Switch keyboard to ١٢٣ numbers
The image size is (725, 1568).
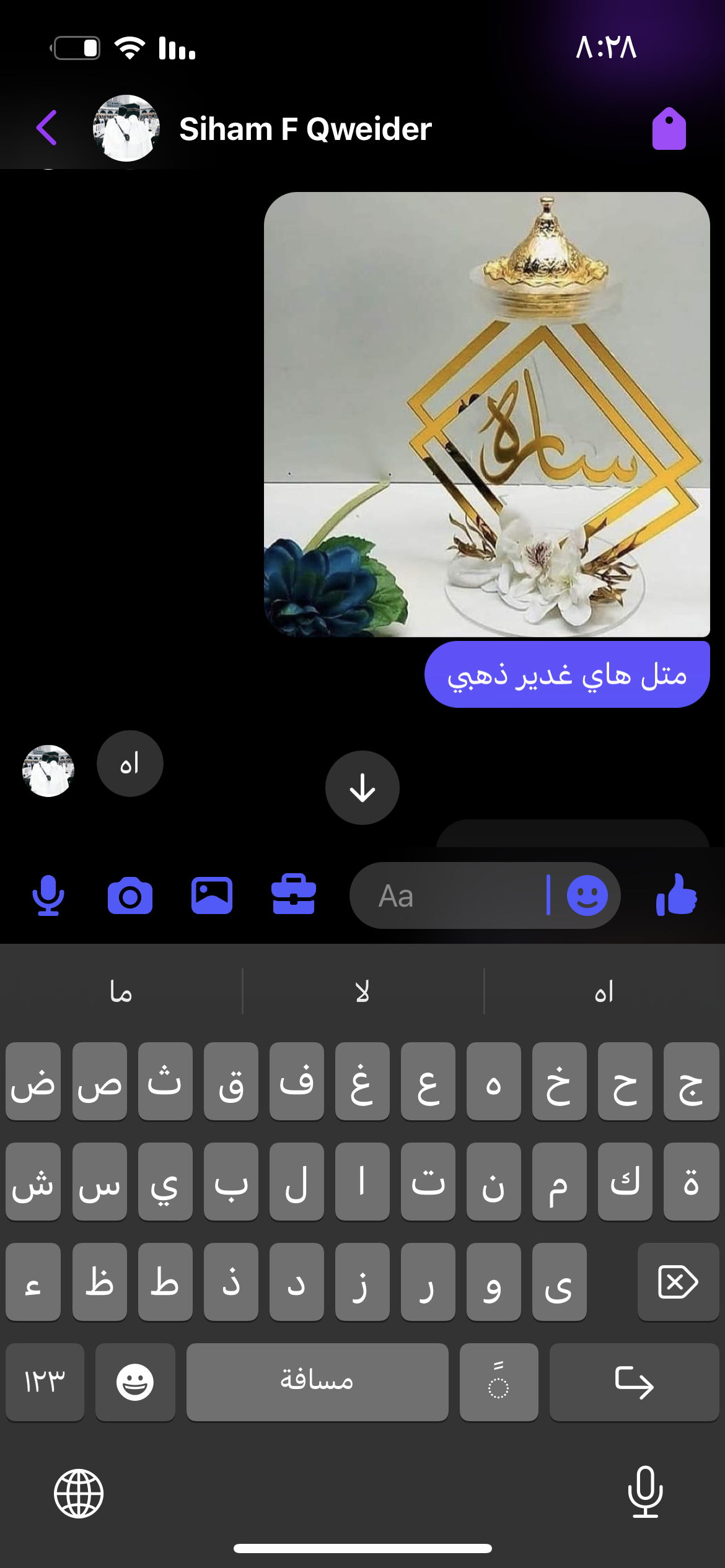tap(45, 1382)
